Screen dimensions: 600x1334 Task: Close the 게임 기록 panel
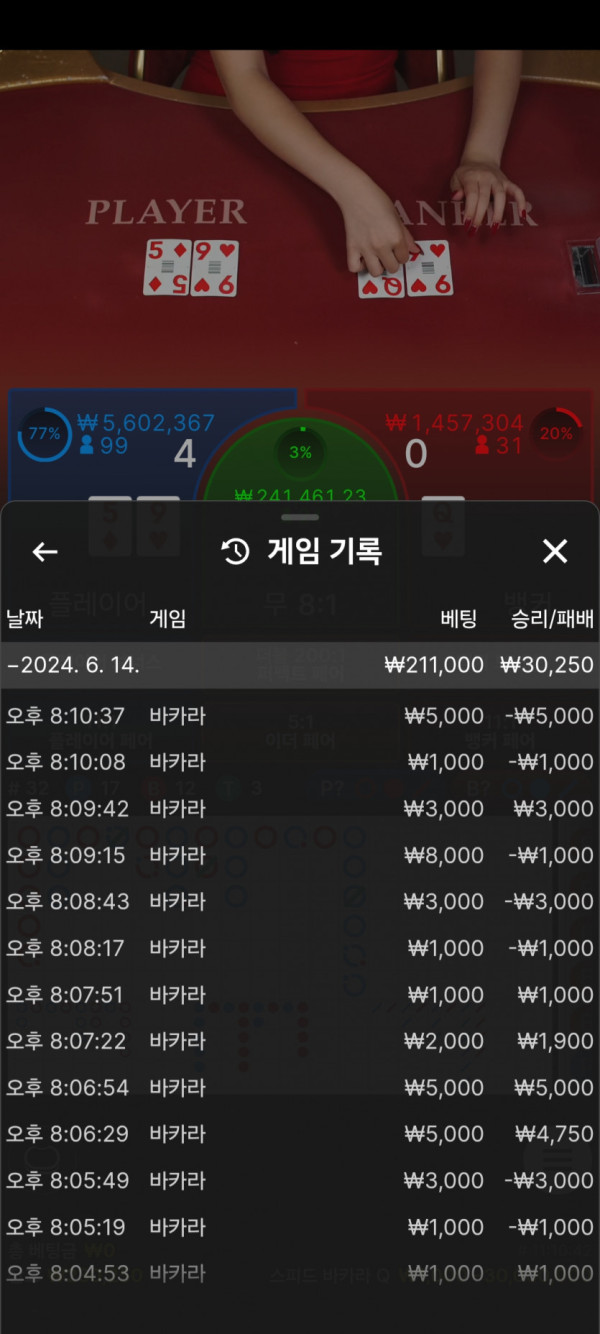point(554,551)
